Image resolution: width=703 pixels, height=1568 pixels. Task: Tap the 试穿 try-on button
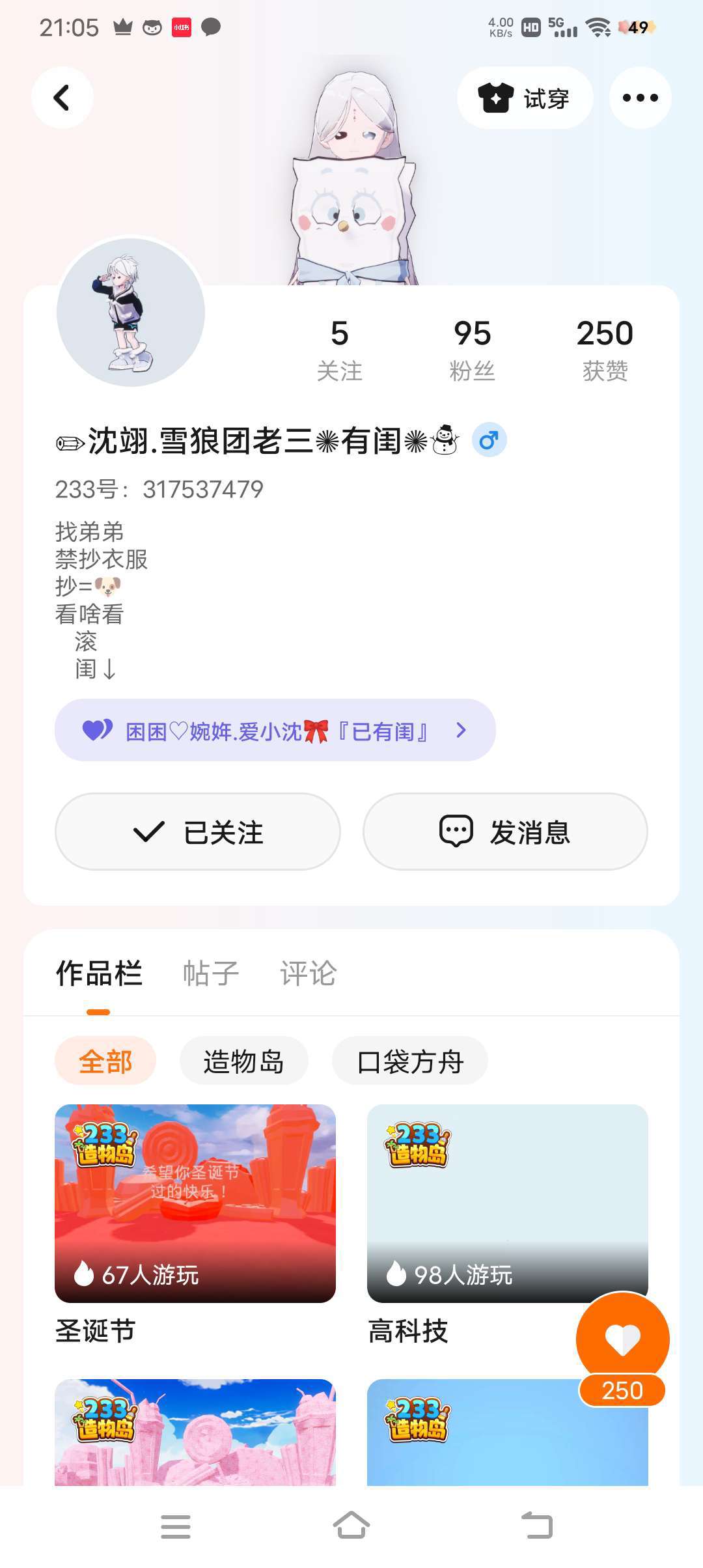point(525,98)
